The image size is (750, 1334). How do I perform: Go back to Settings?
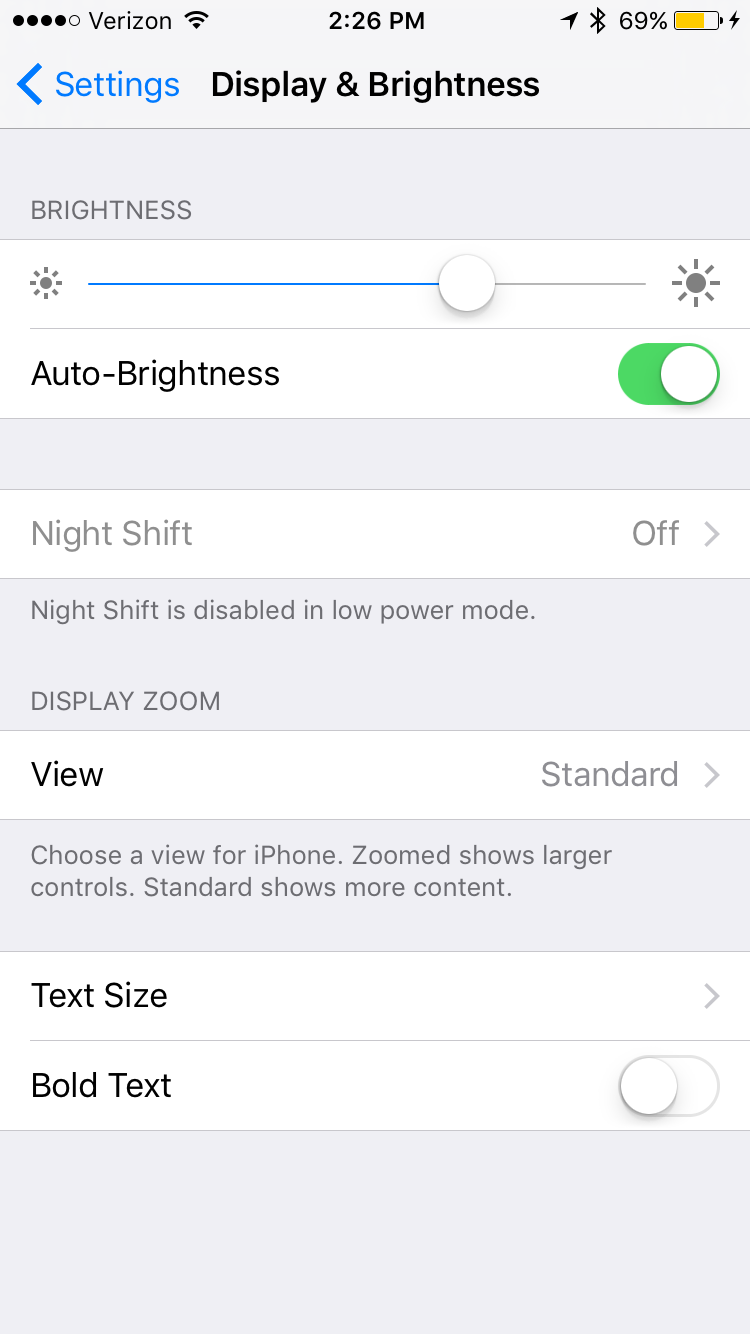(x=98, y=85)
